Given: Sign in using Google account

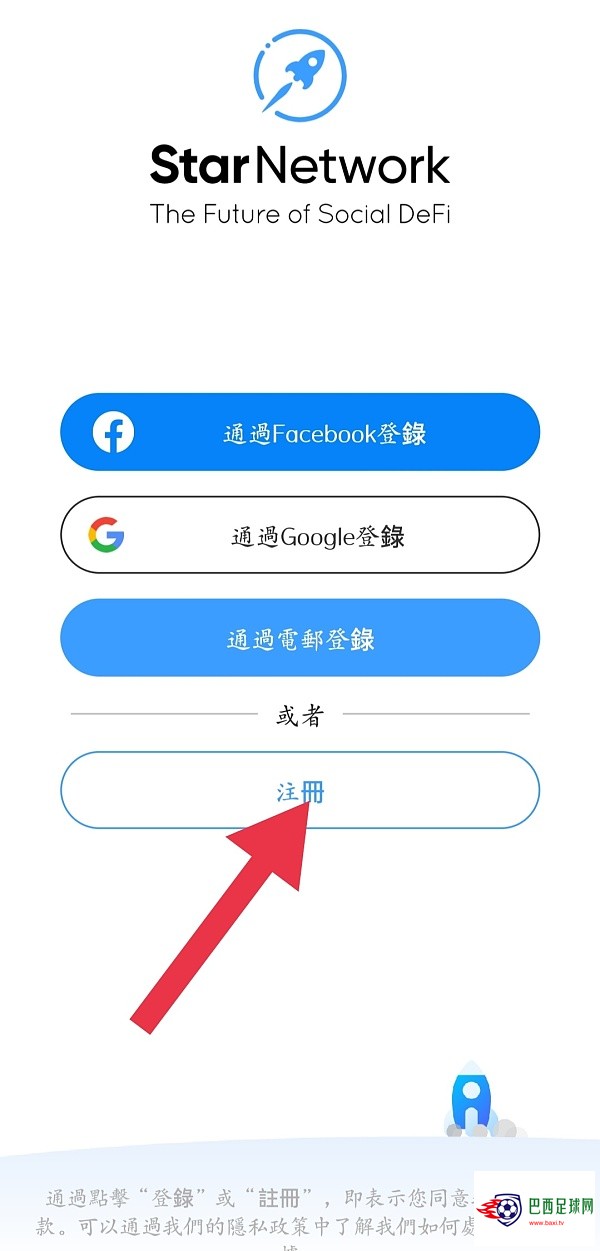Looking at the screenshot, I should 300,535.
